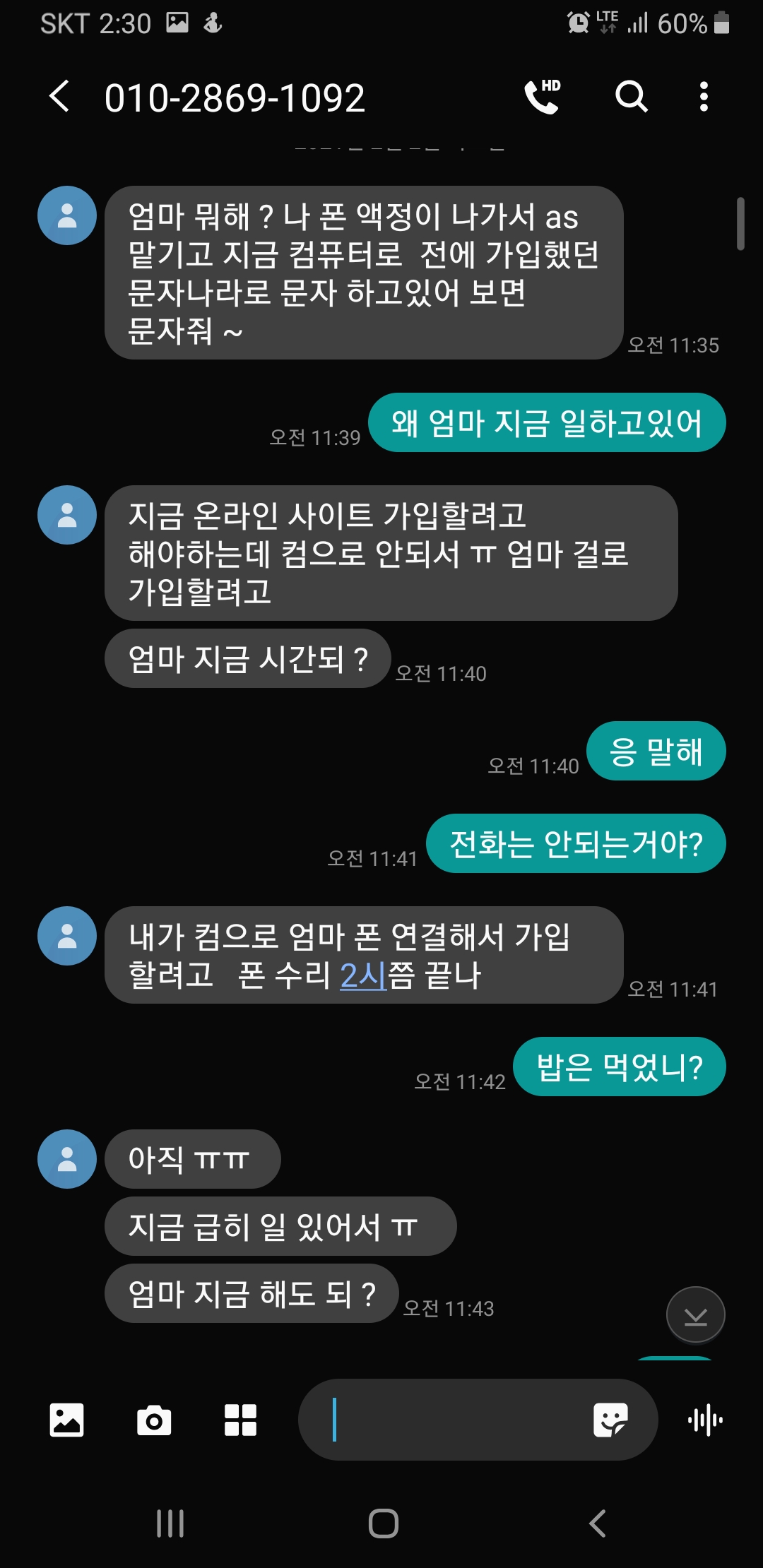Open the sender avatar beside the 오전 11:35 message
The height and width of the screenshot is (1568, 763).
coord(67,215)
